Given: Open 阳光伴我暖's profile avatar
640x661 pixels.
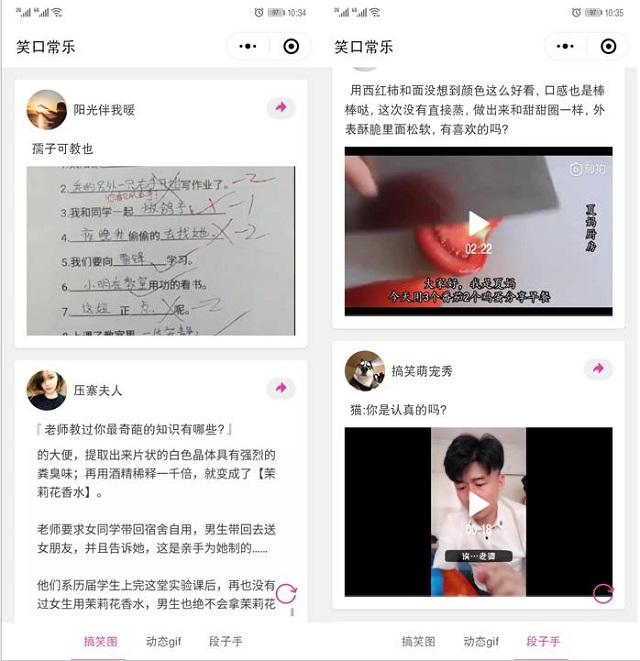Looking at the screenshot, I should pyautogui.click(x=46, y=109).
